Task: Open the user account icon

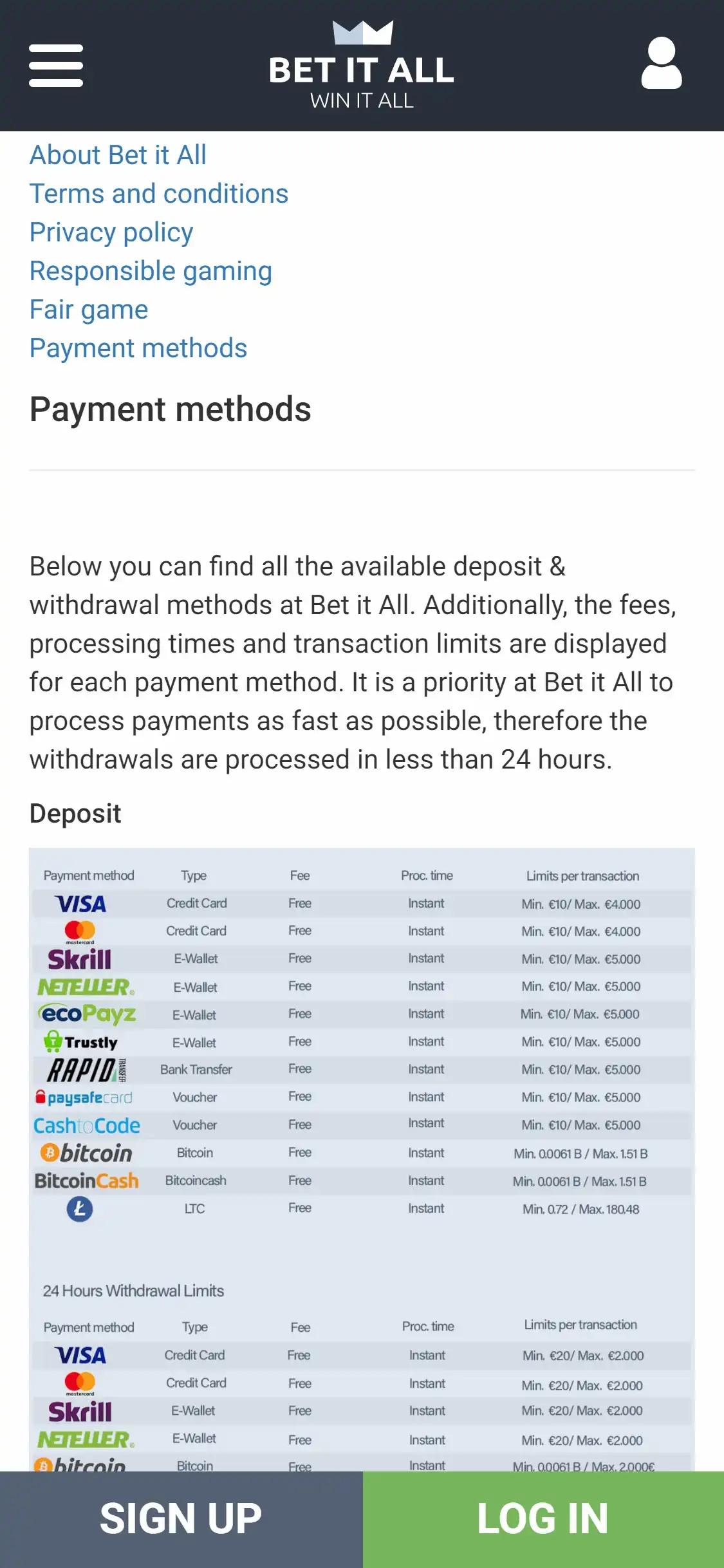Action: click(x=661, y=63)
